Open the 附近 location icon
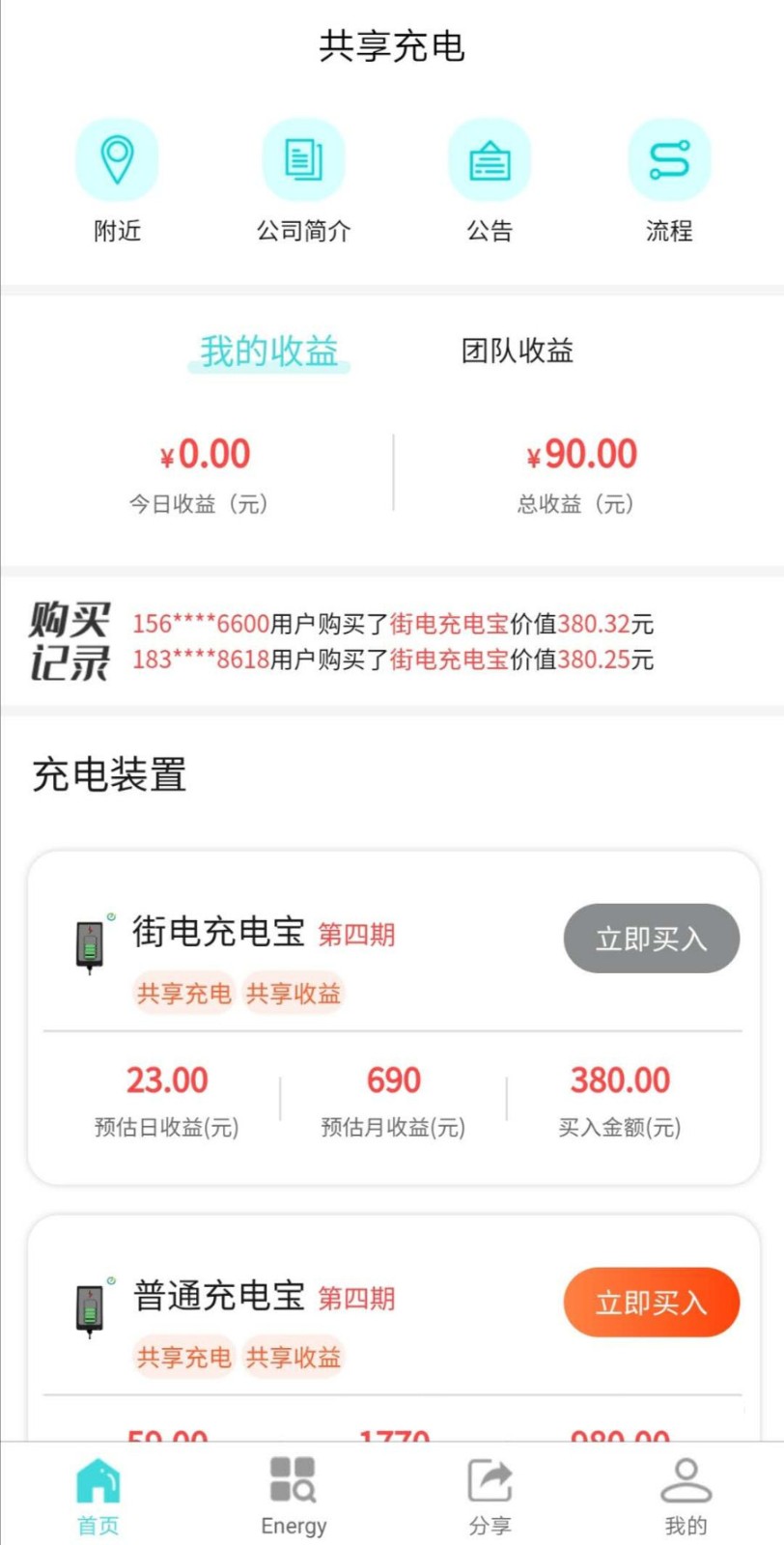The width and height of the screenshot is (784, 1545). point(118,158)
